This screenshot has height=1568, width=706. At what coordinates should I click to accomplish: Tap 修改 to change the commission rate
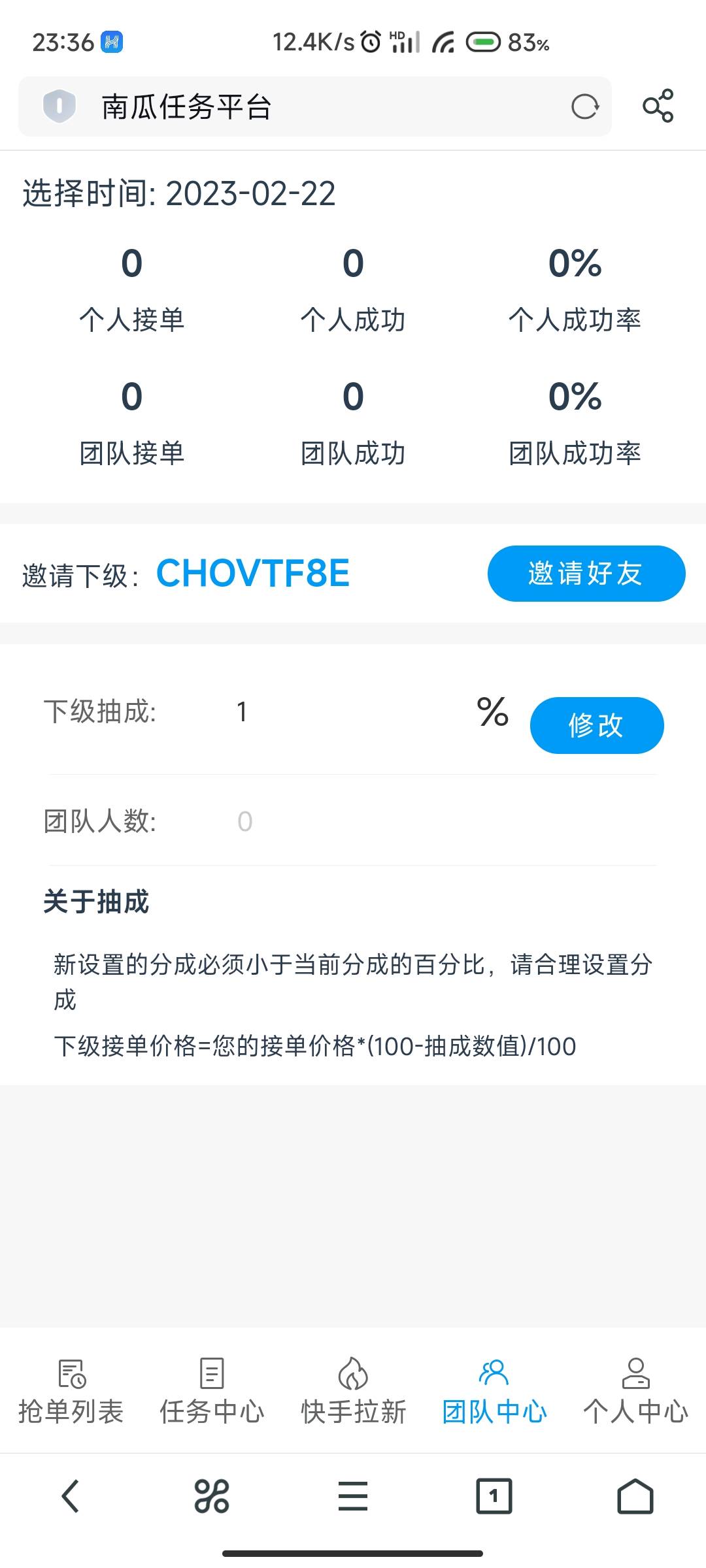pos(596,725)
